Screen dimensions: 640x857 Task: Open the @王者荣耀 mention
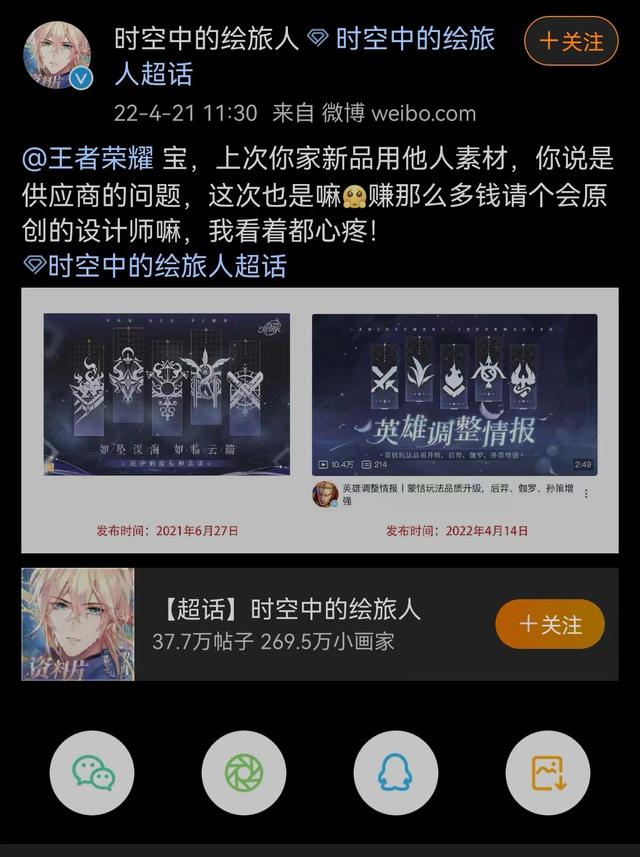pyautogui.click(x=87, y=158)
